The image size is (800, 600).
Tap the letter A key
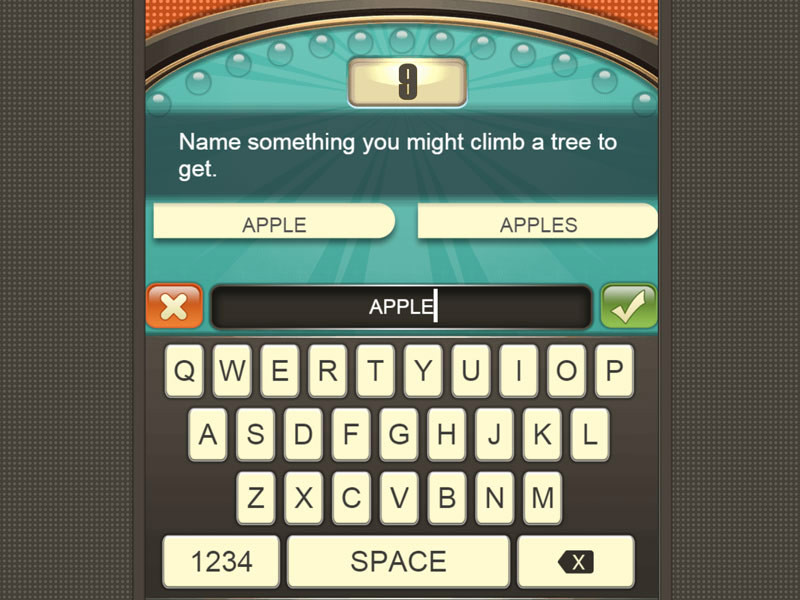[x=207, y=435]
